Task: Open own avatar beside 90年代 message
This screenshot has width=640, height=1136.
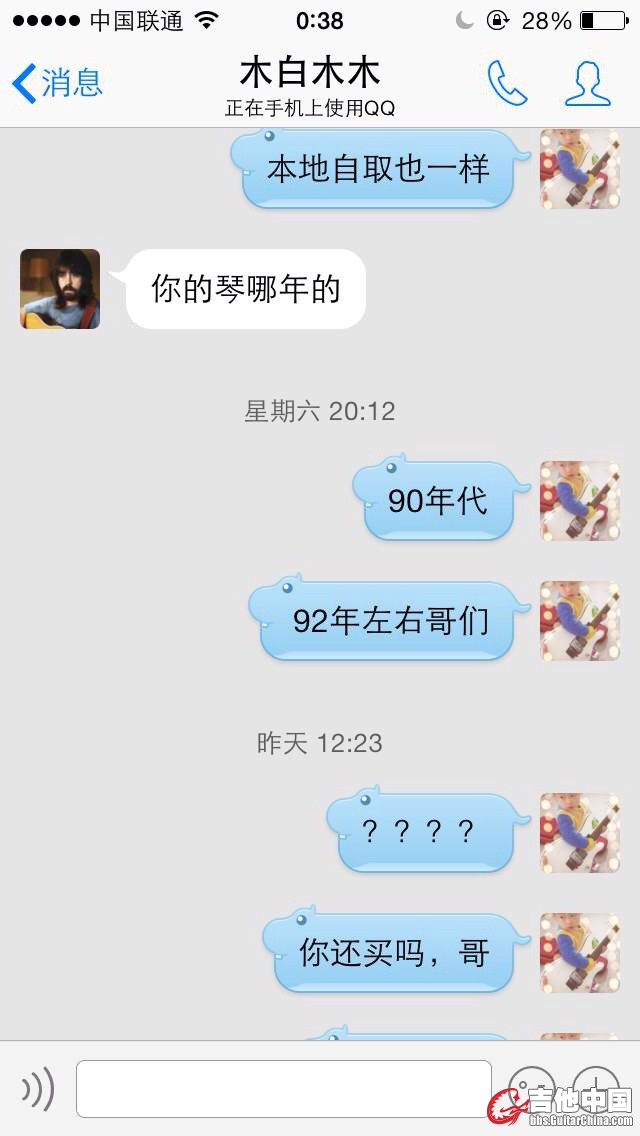Action: pyautogui.click(x=579, y=501)
